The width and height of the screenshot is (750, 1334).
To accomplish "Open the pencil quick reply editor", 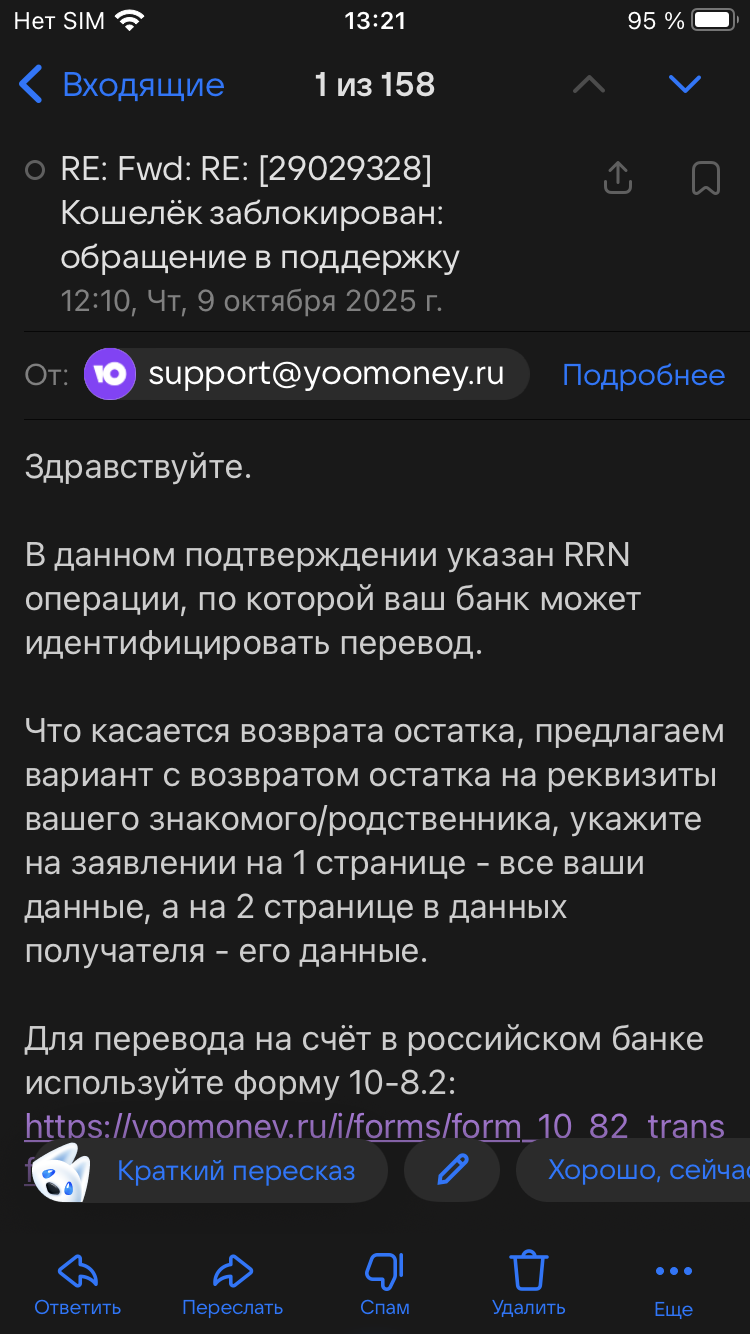I will coord(452,1170).
